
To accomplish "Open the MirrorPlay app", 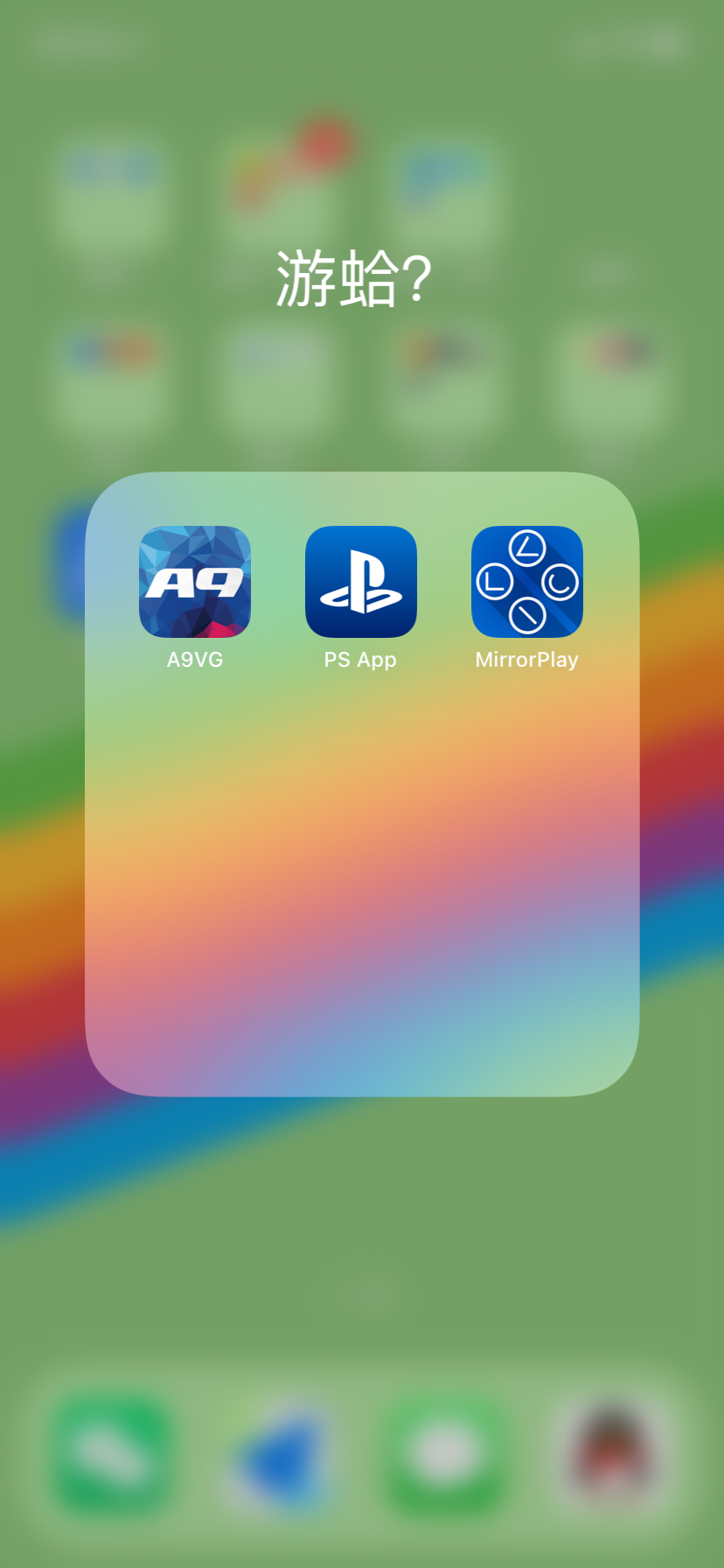I will pyautogui.click(x=526, y=582).
